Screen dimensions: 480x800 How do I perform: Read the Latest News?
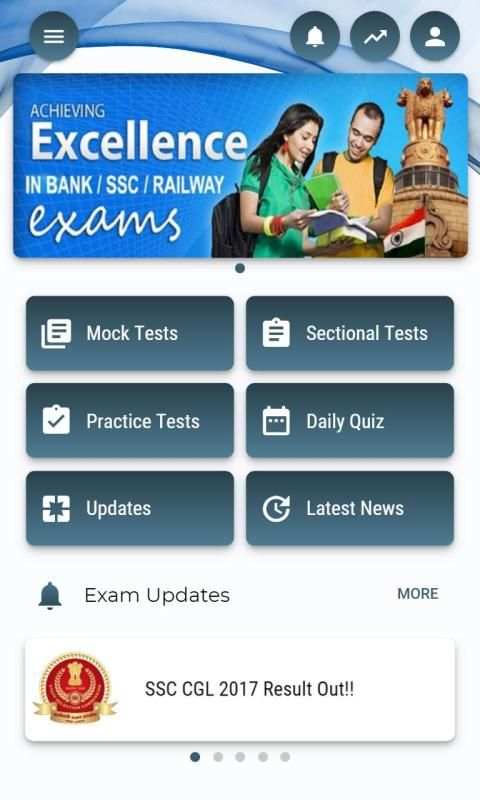350,508
